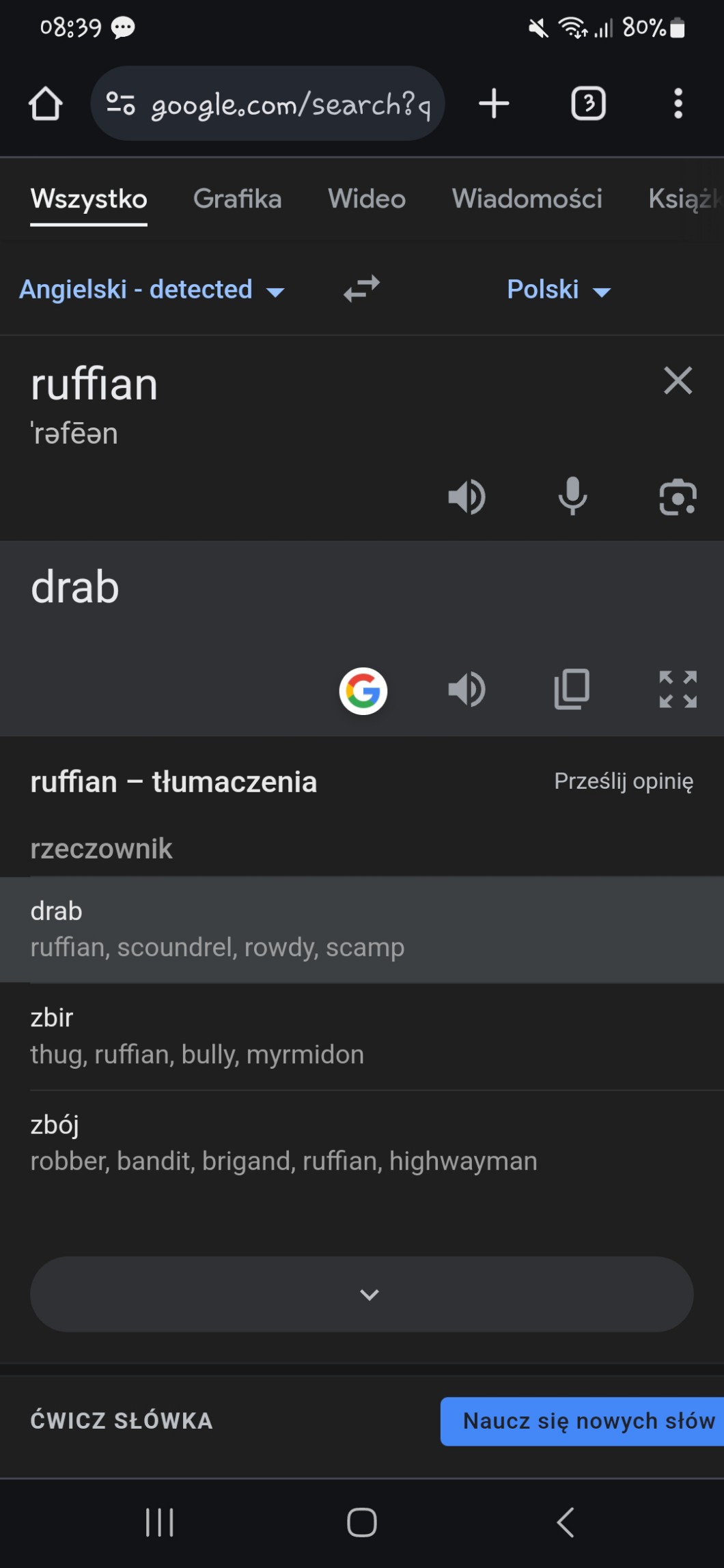724x1568 pixels.
Task: Open camera translation
Action: [x=678, y=496]
